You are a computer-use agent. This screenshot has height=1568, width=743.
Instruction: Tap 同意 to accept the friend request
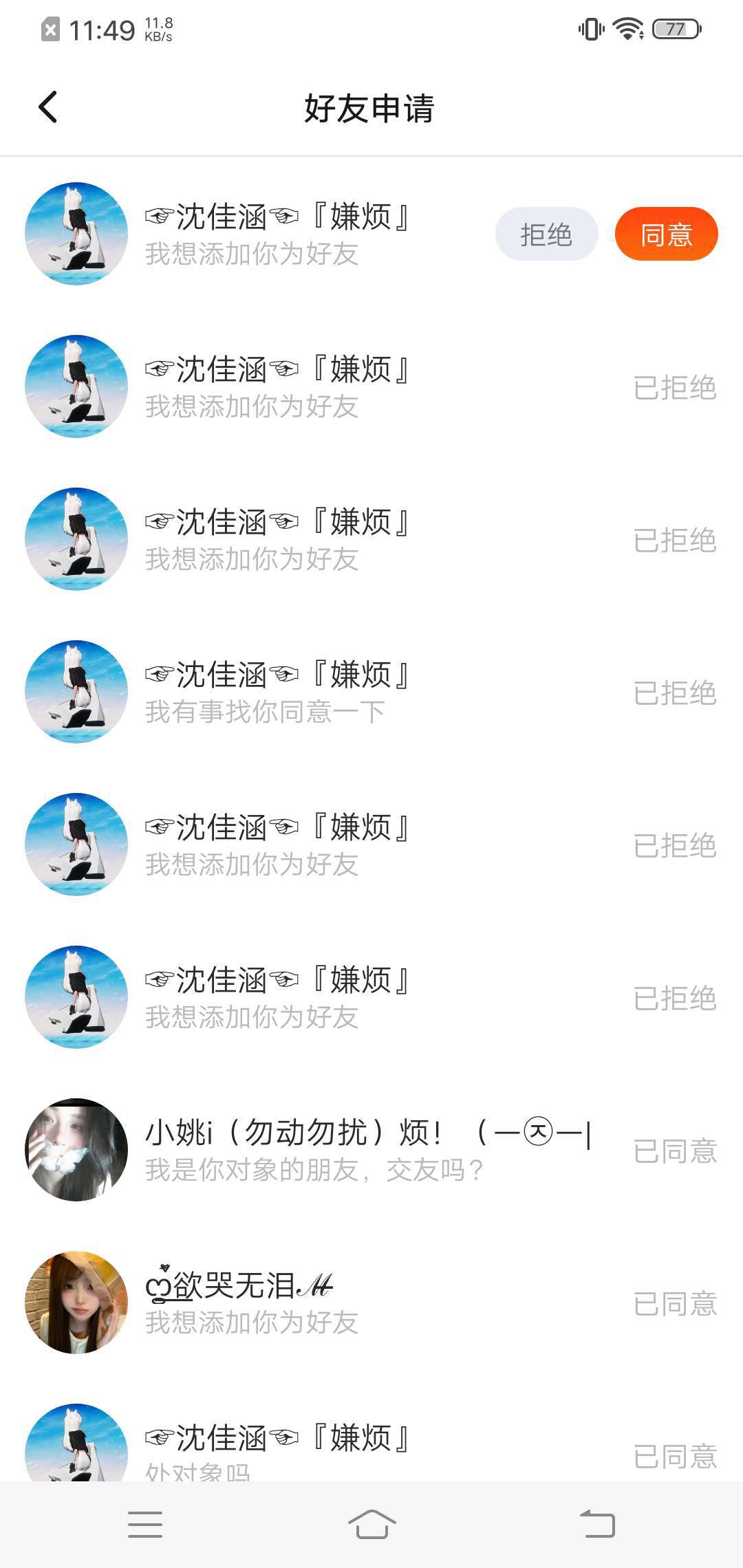click(666, 235)
